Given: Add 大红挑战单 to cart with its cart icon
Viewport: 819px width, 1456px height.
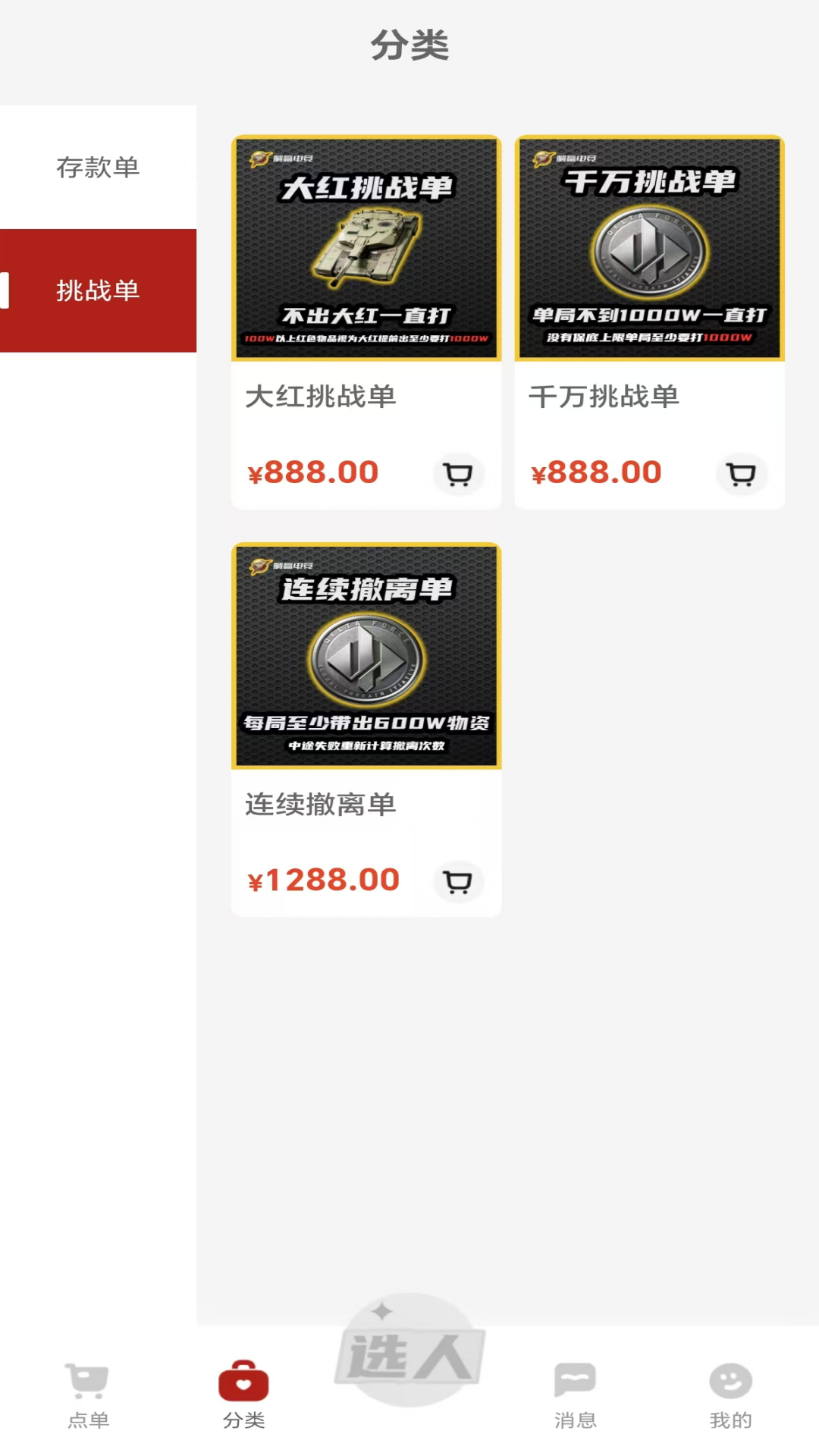Looking at the screenshot, I should (458, 473).
